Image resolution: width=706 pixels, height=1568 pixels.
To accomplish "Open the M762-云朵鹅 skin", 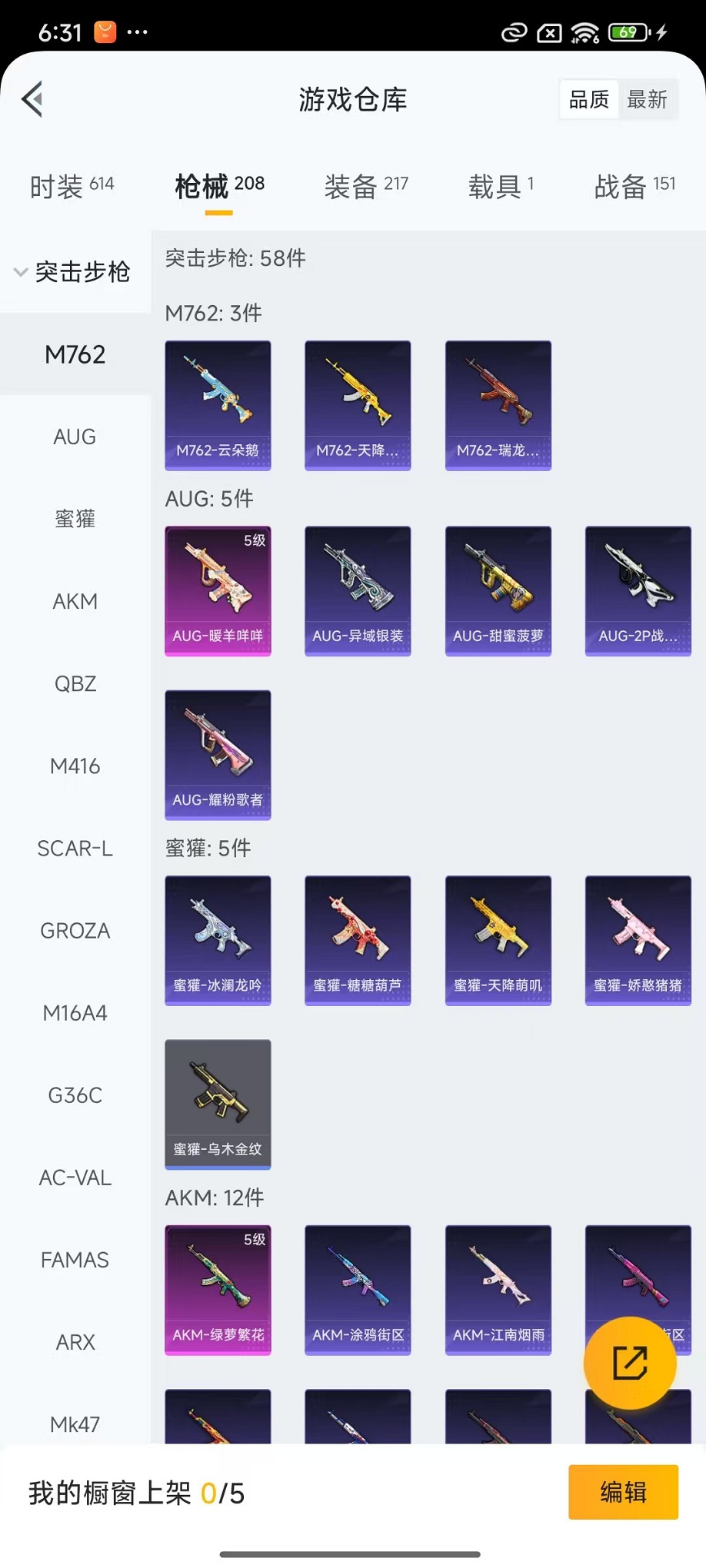I will (218, 405).
